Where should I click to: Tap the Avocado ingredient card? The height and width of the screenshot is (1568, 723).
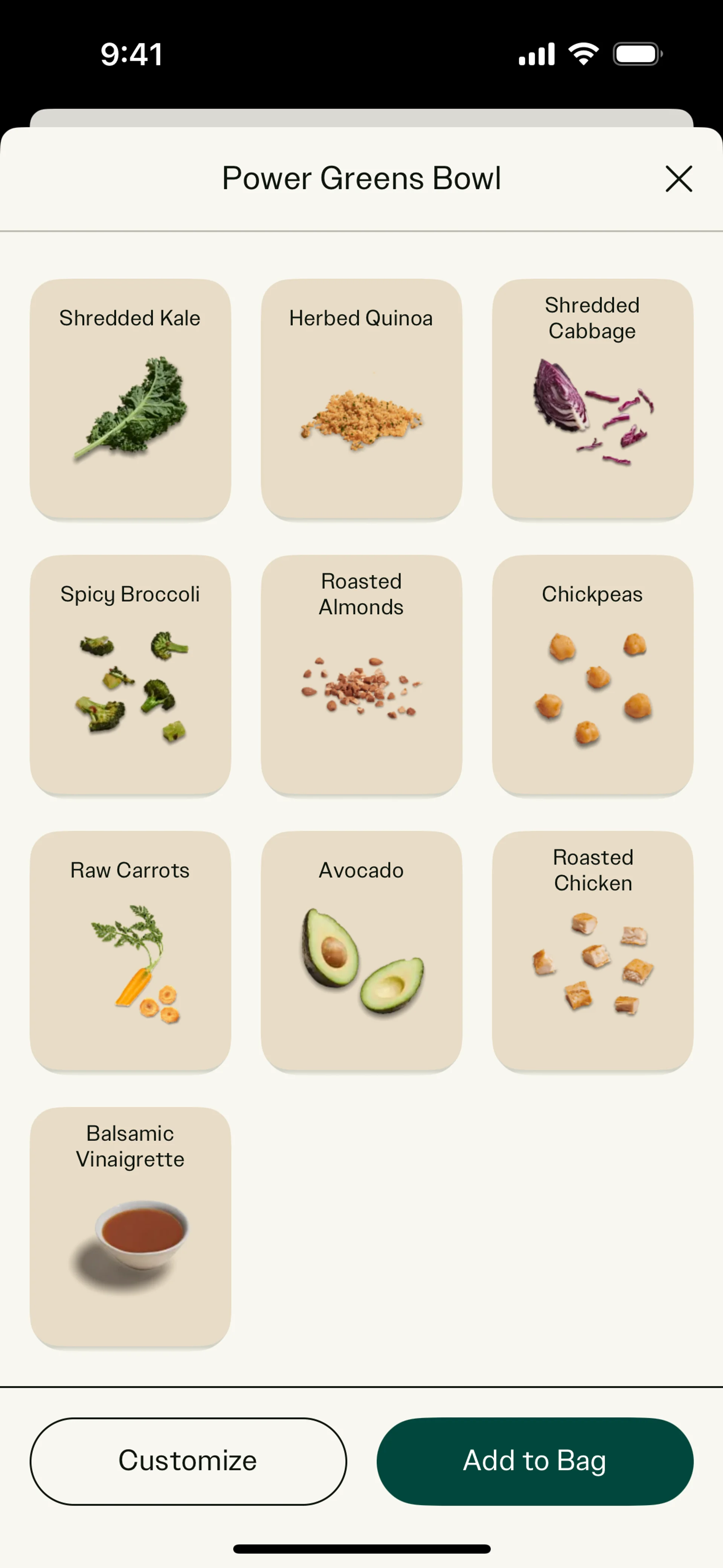(x=361, y=951)
